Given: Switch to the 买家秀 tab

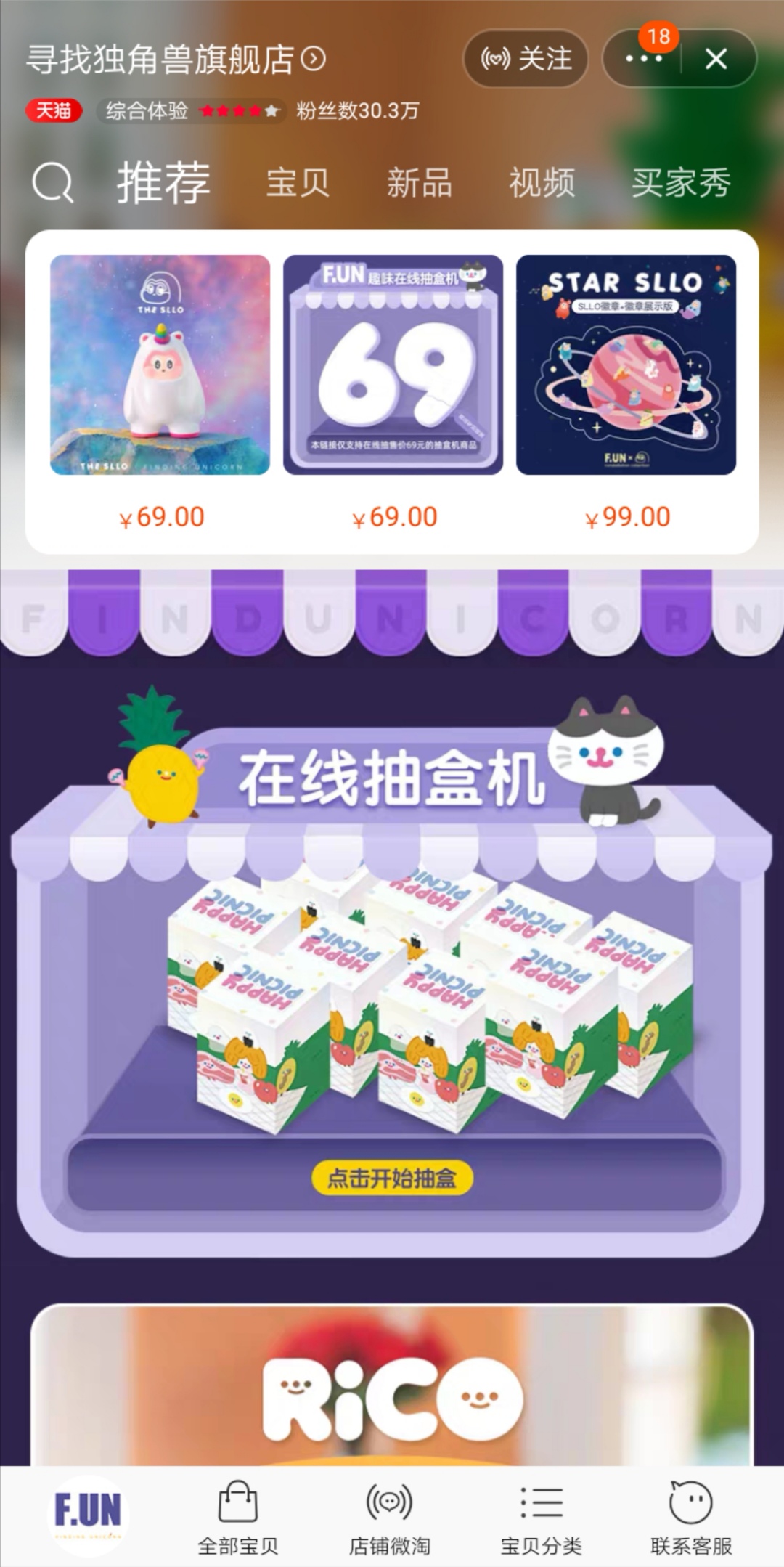Looking at the screenshot, I should (x=680, y=183).
